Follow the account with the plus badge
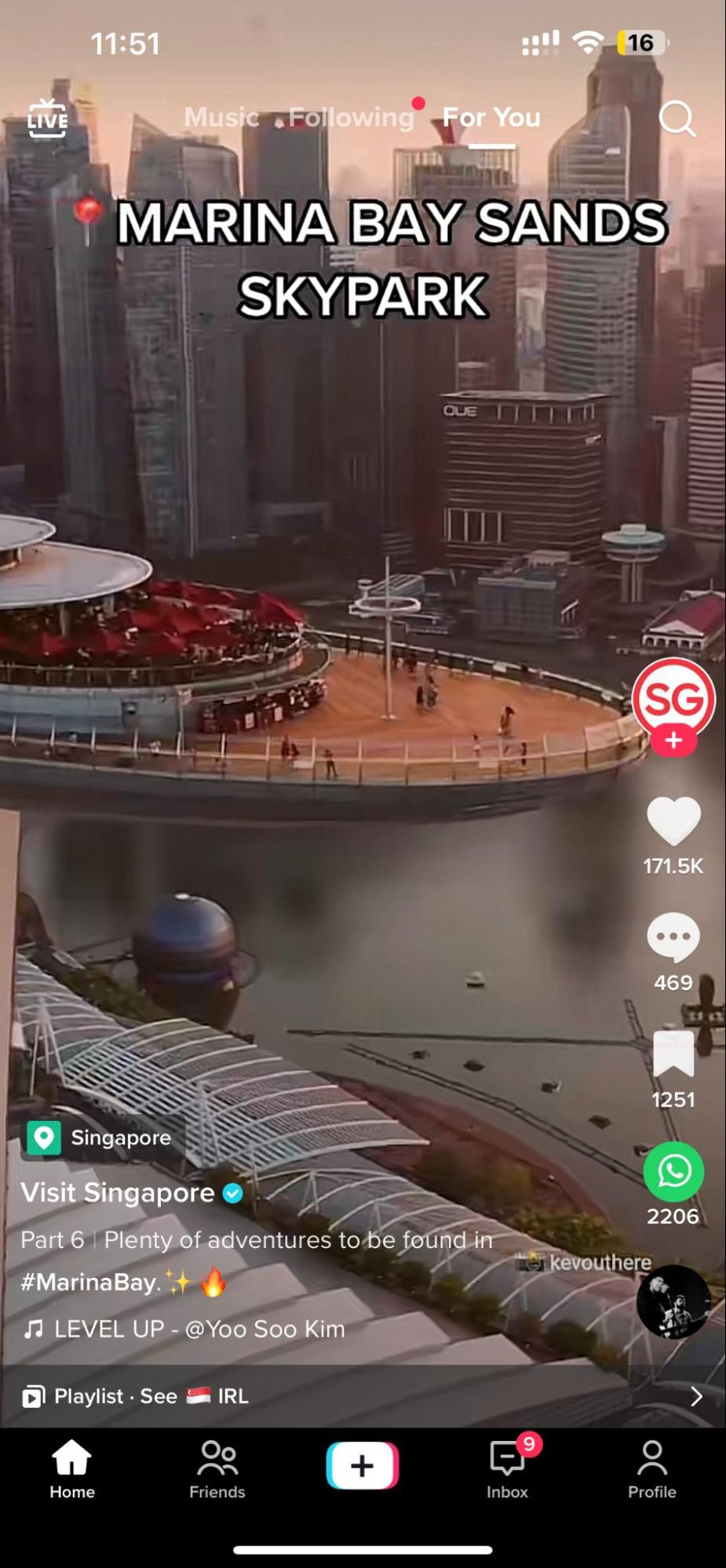726x1568 pixels. [x=673, y=740]
